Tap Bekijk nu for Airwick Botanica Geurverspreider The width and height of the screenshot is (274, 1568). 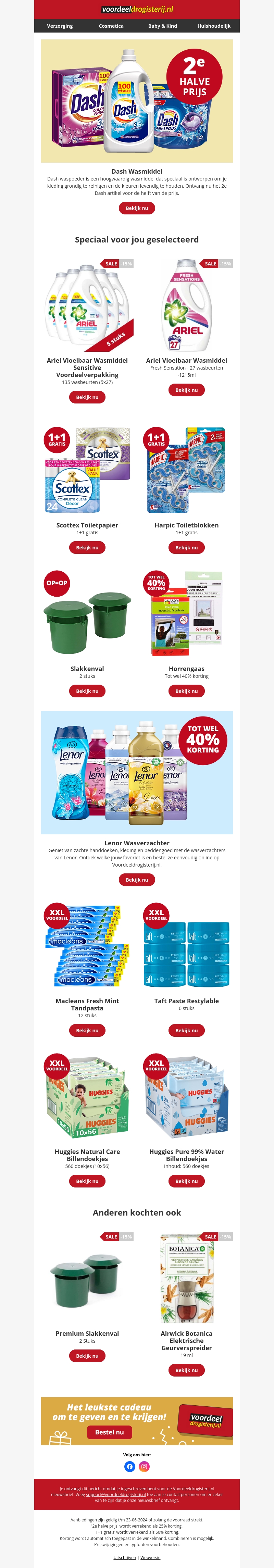coord(186,1370)
